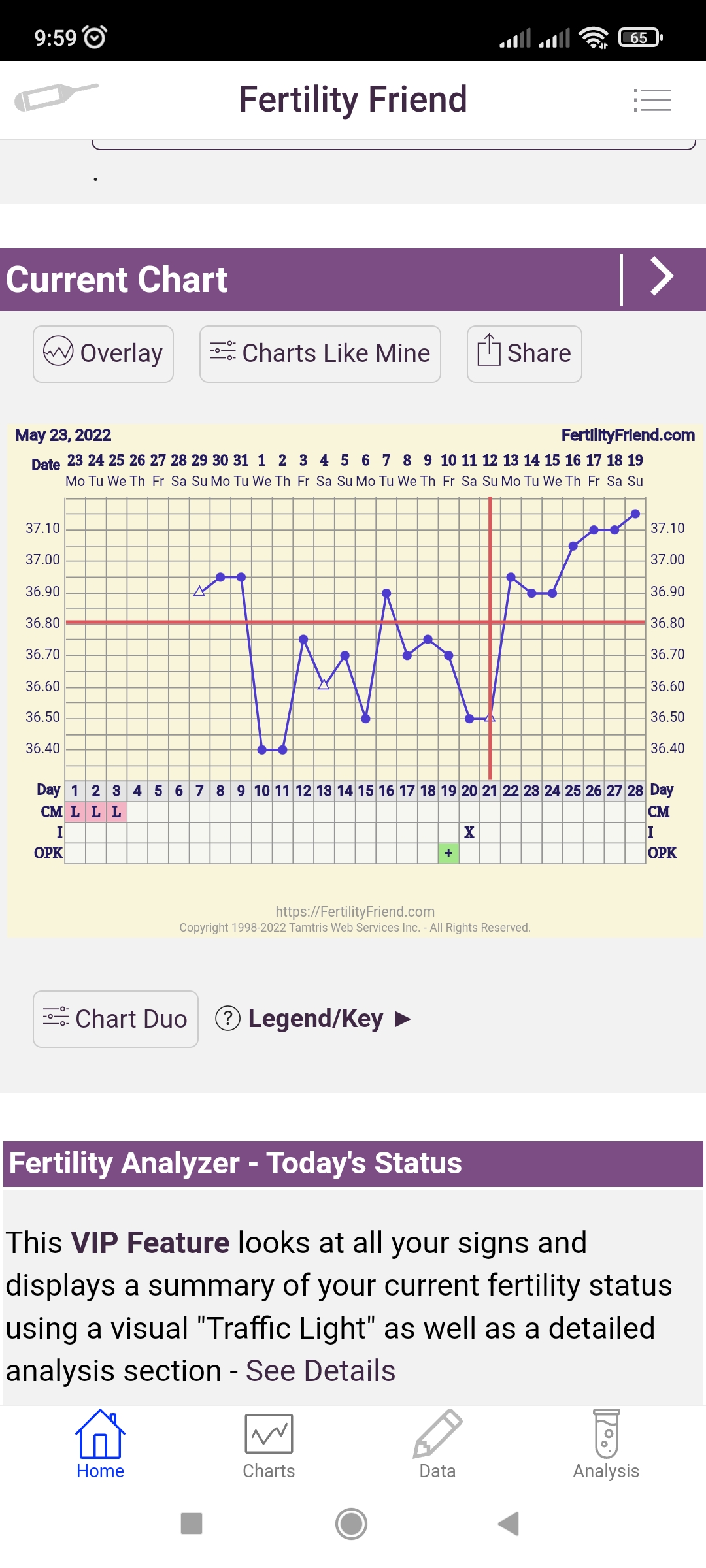Expand the Legend/Key section
Viewport: 706px width, 1568px height.
click(314, 1019)
